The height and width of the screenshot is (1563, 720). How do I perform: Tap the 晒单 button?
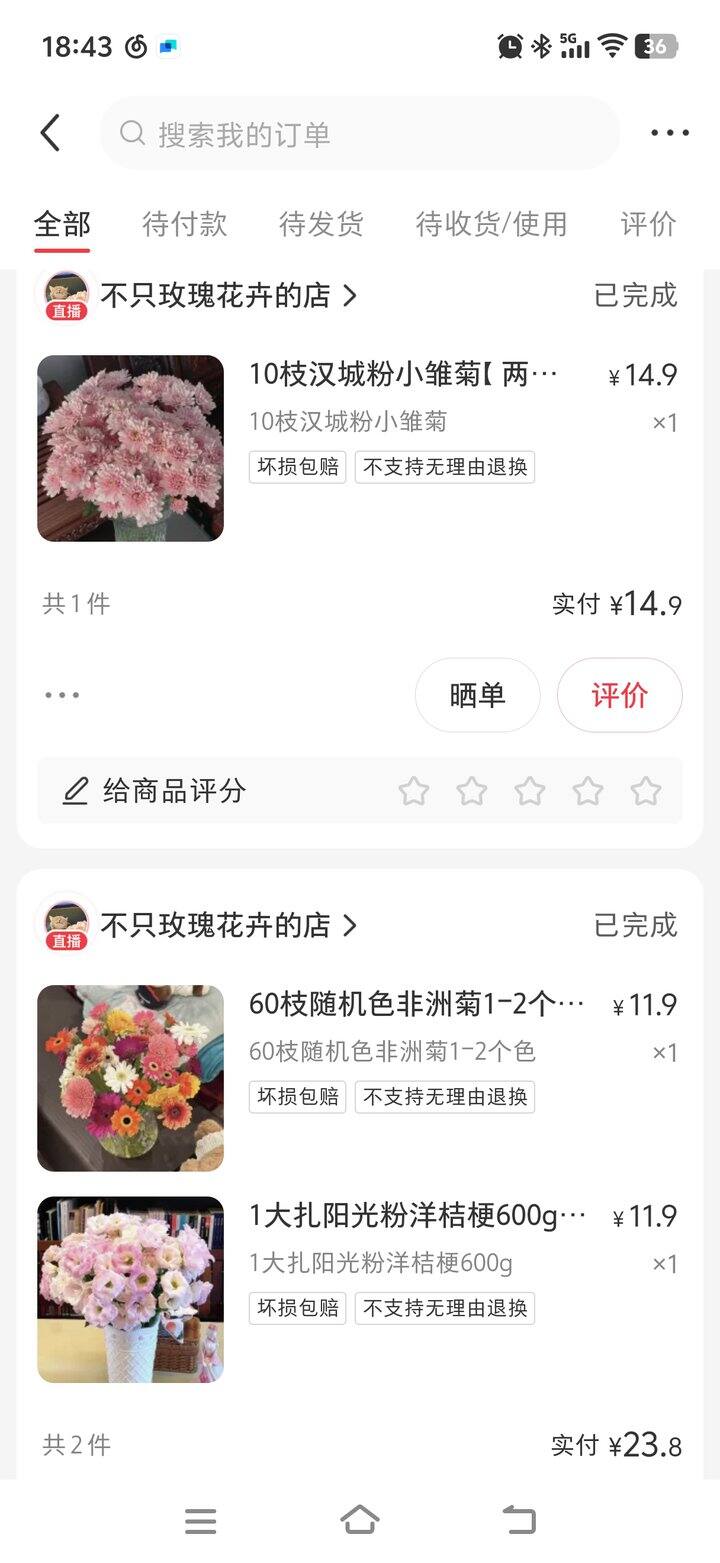click(x=478, y=695)
